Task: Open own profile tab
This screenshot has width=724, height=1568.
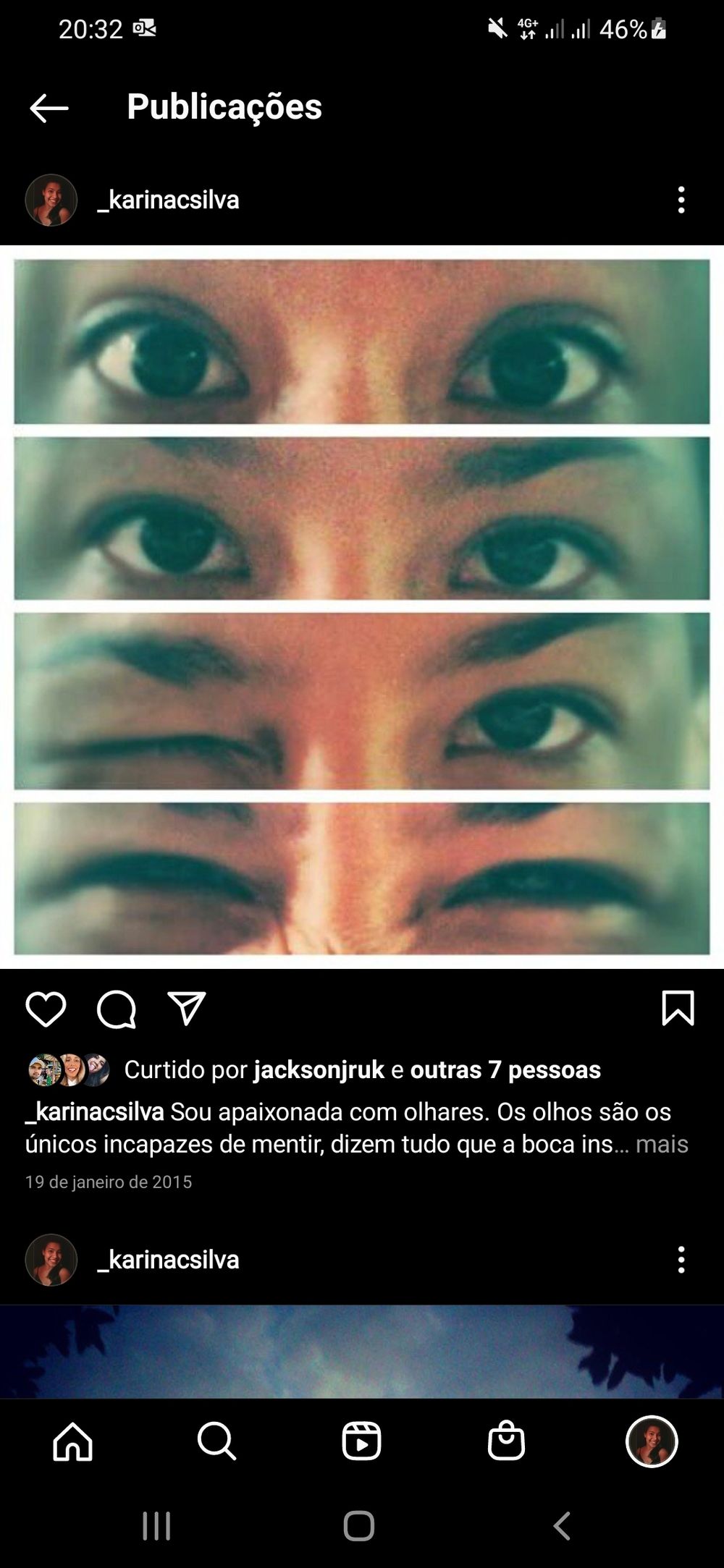Action: point(652,1441)
